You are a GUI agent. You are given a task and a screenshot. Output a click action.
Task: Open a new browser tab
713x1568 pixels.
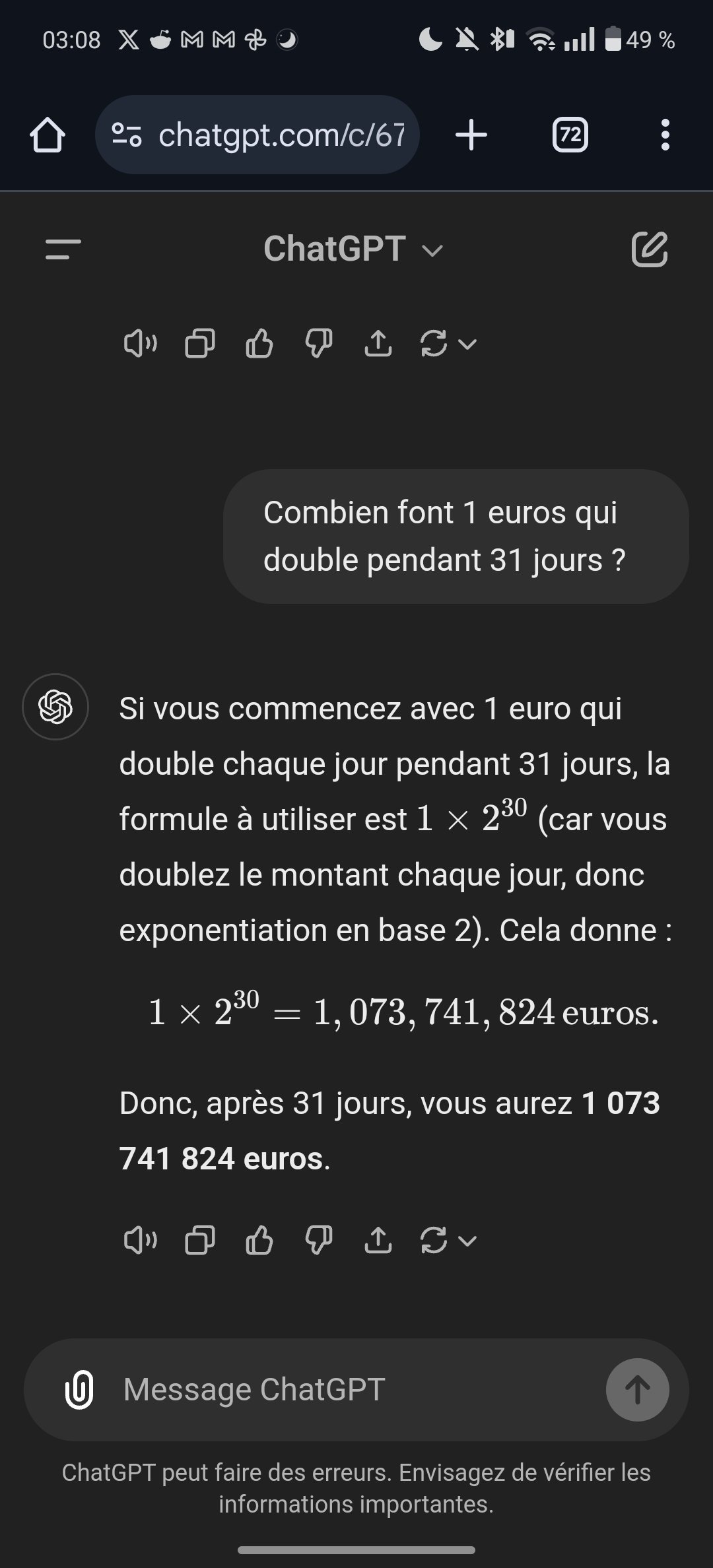click(471, 135)
